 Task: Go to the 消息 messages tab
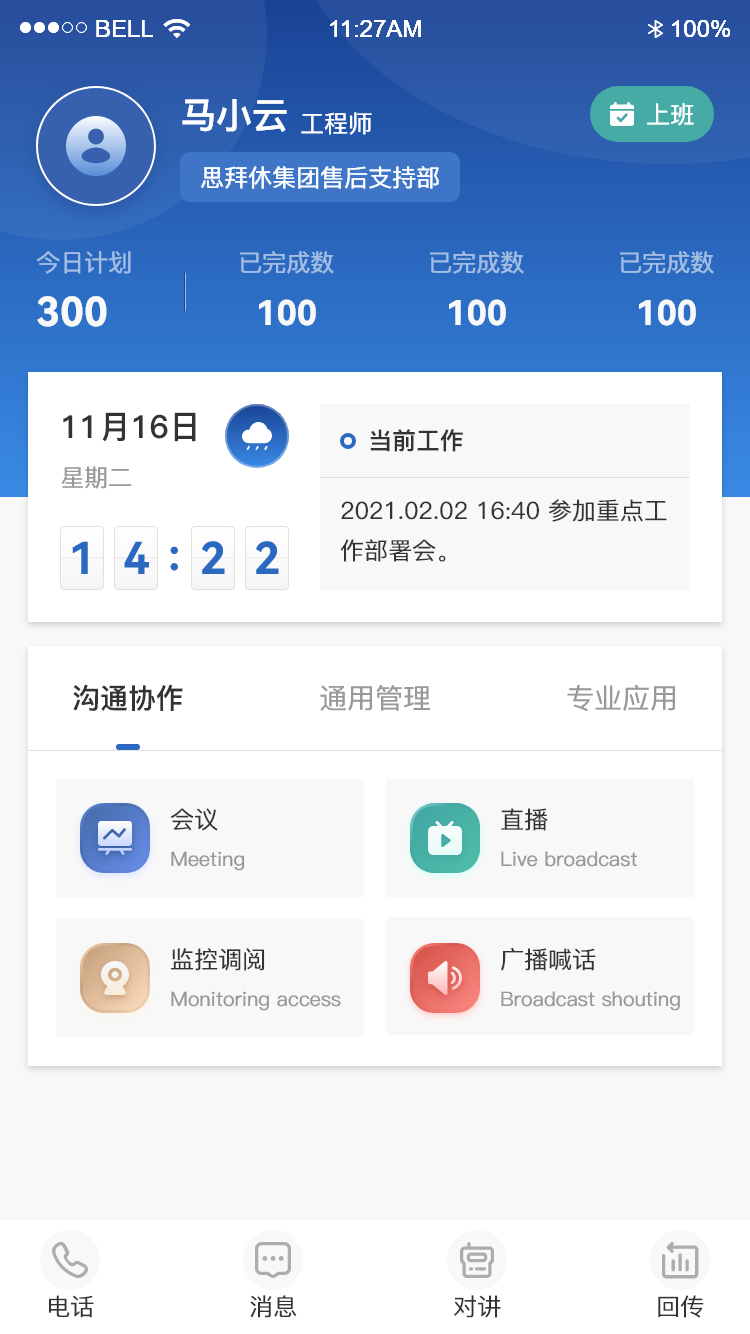point(273,1276)
